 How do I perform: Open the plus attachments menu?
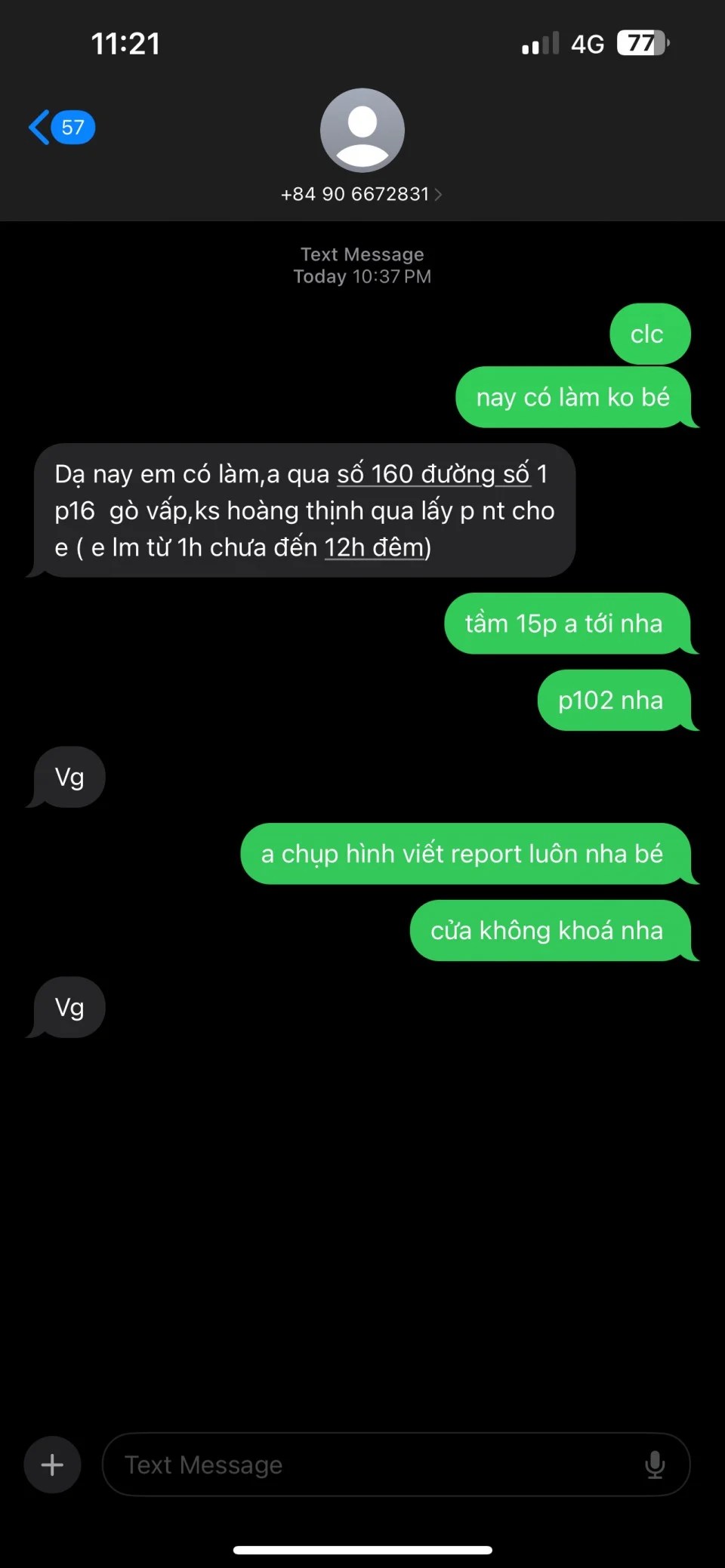(x=52, y=1465)
